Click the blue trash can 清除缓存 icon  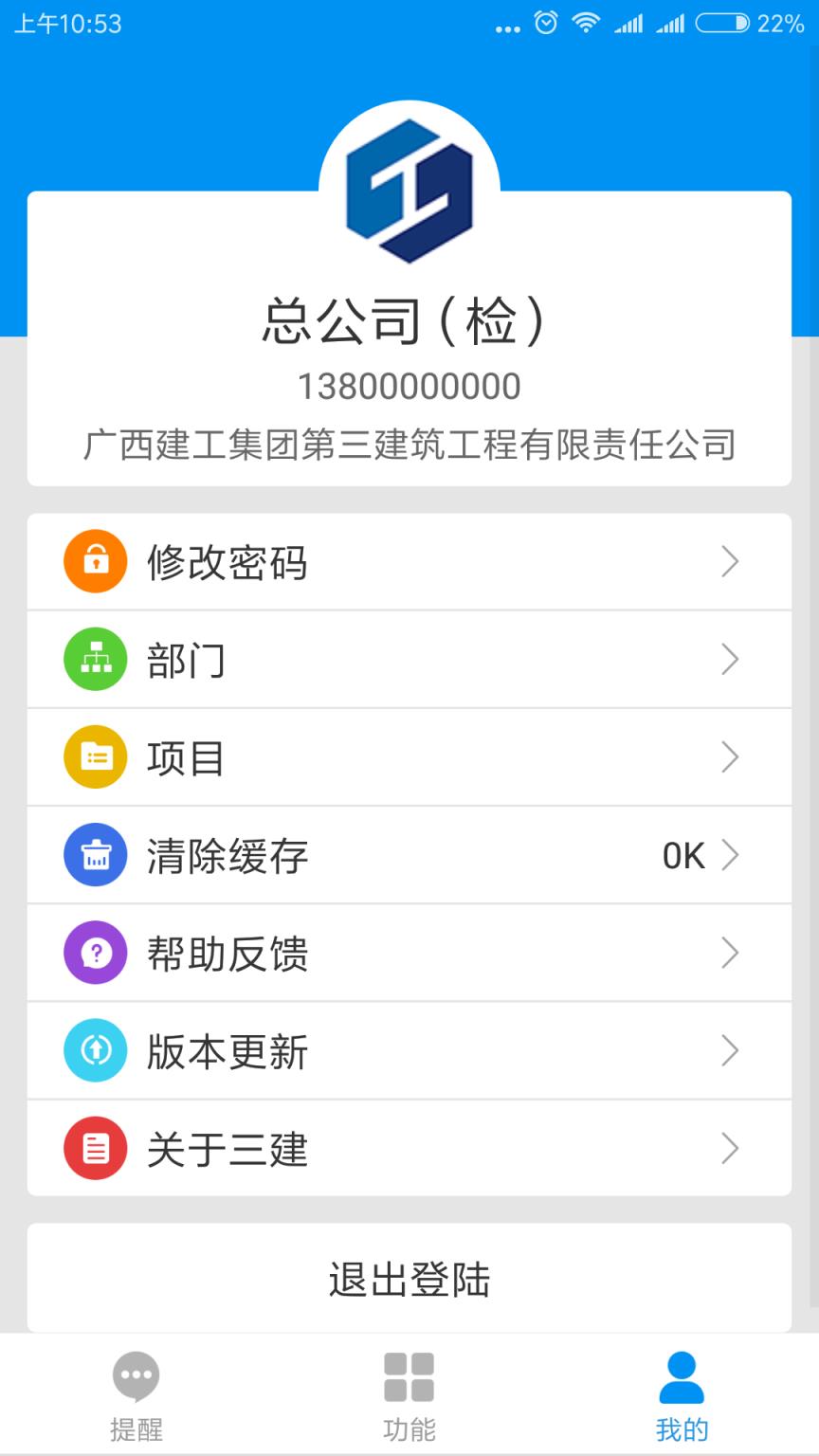click(95, 854)
